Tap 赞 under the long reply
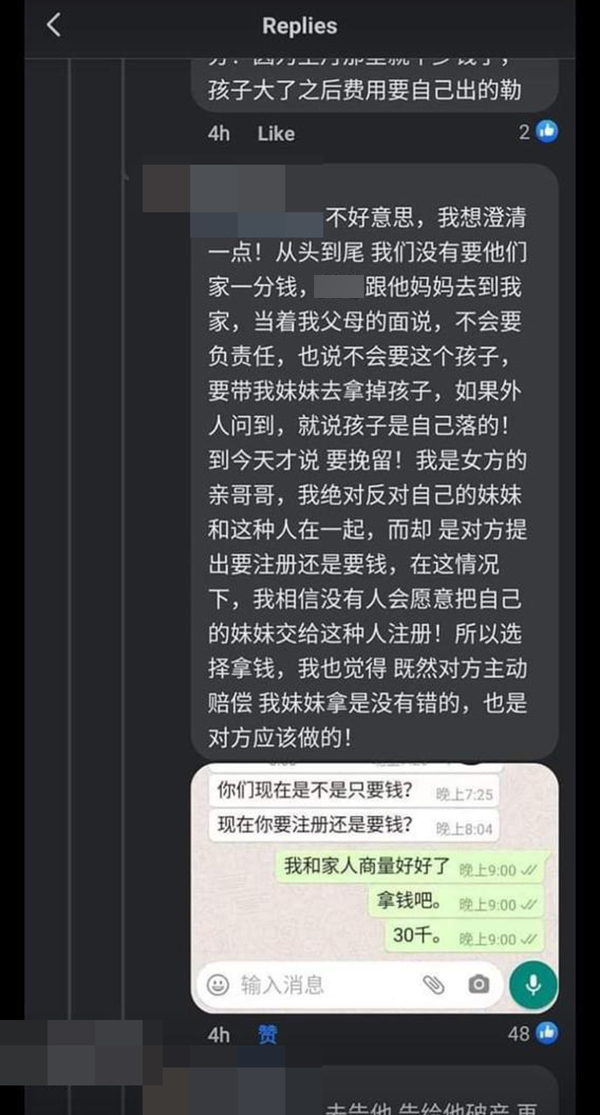The image size is (600, 1115). tap(268, 1035)
